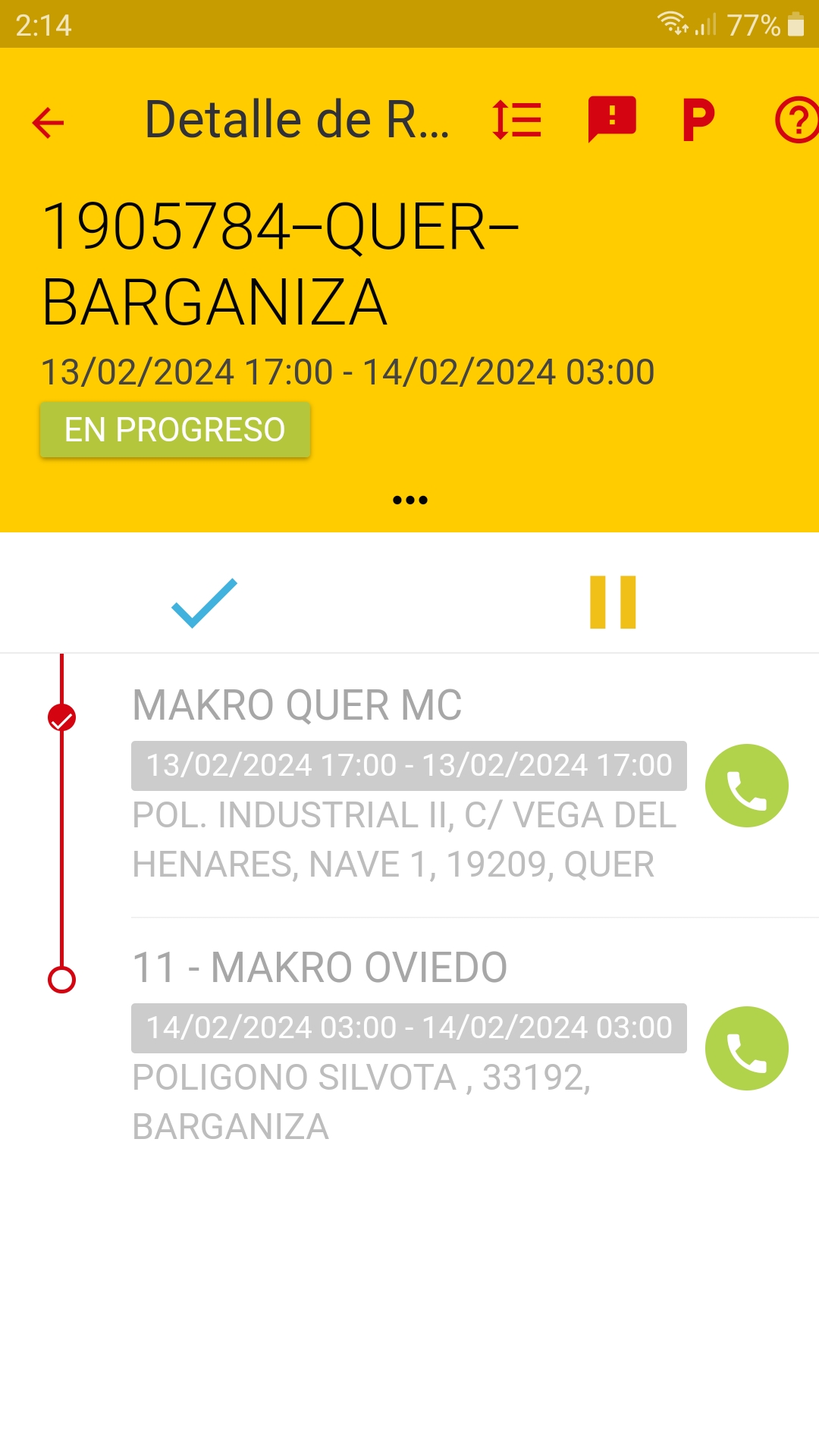
Task: Open the reorder stops icon
Action: (517, 121)
